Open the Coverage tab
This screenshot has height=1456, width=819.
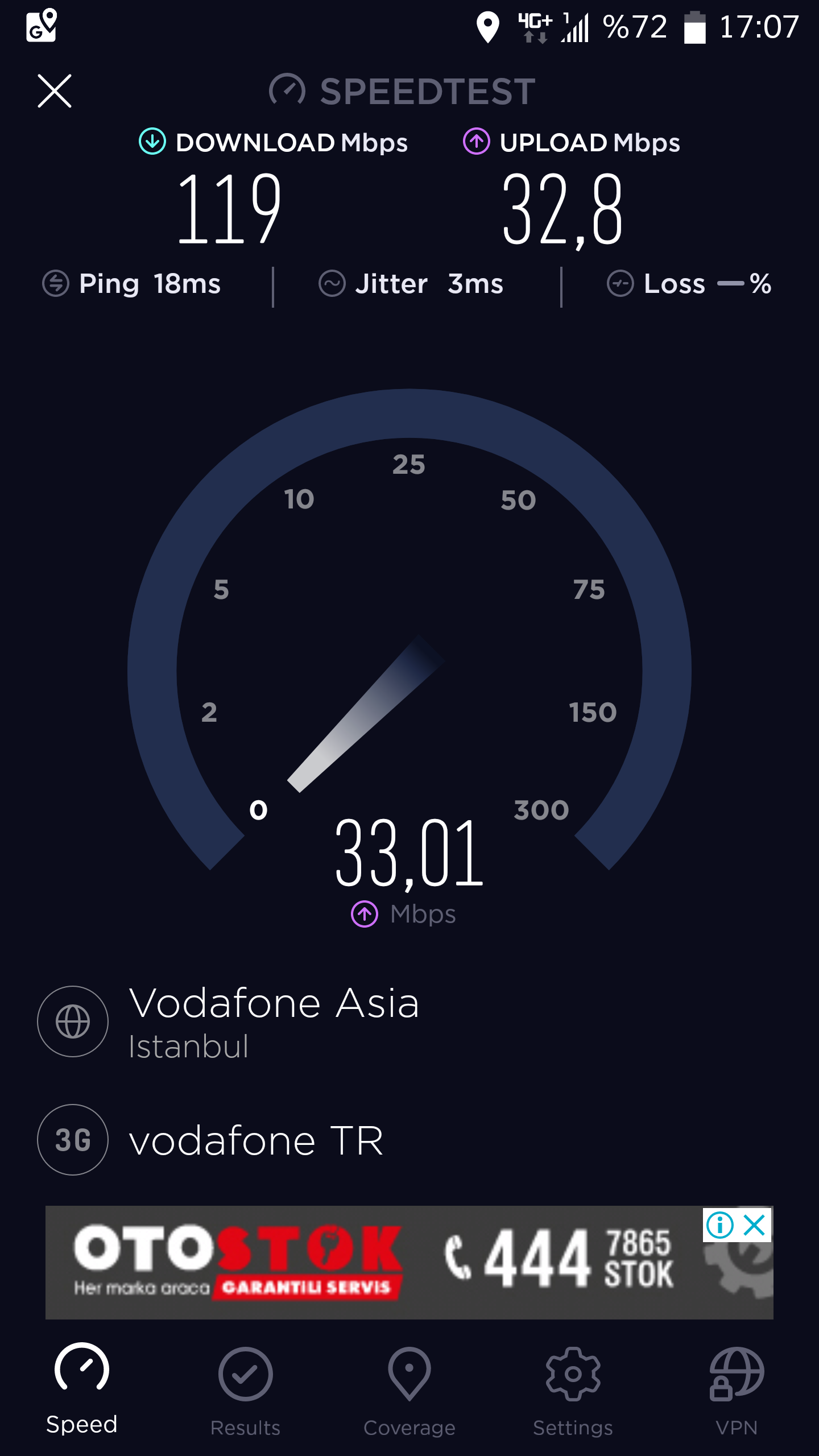(x=409, y=1391)
